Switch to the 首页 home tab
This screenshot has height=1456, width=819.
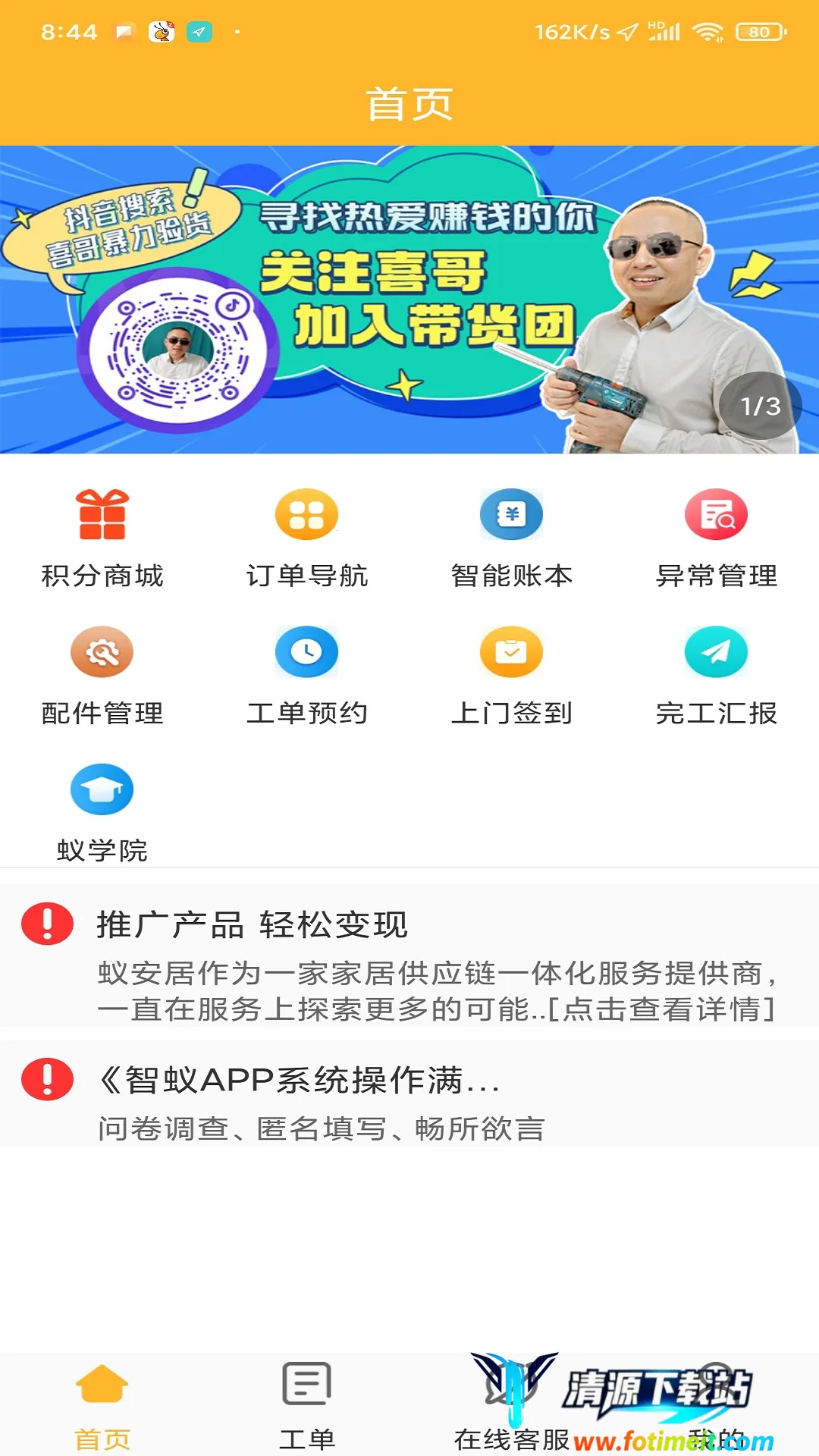pyautogui.click(x=102, y=1404)
